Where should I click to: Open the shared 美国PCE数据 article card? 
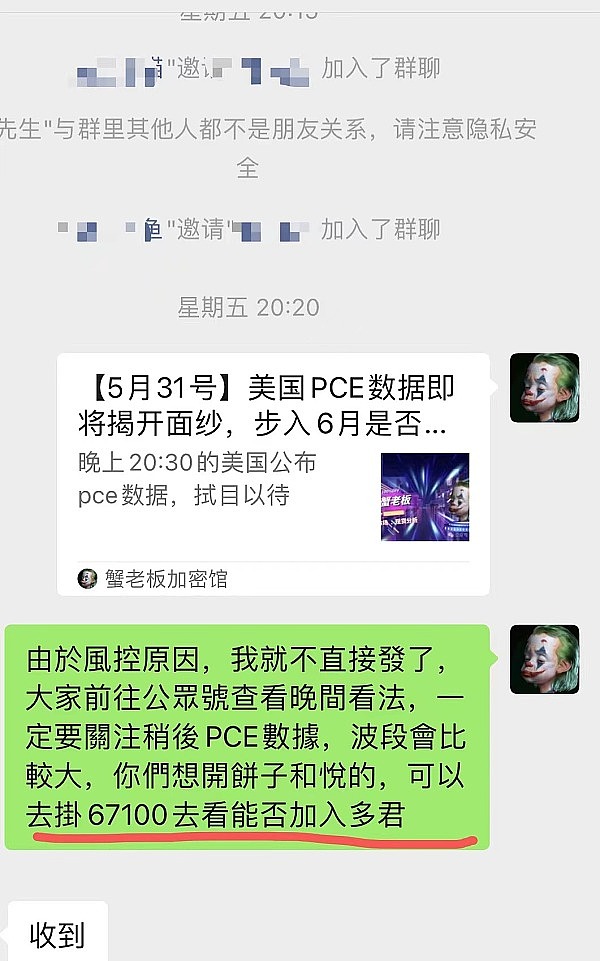pos(272,470)
